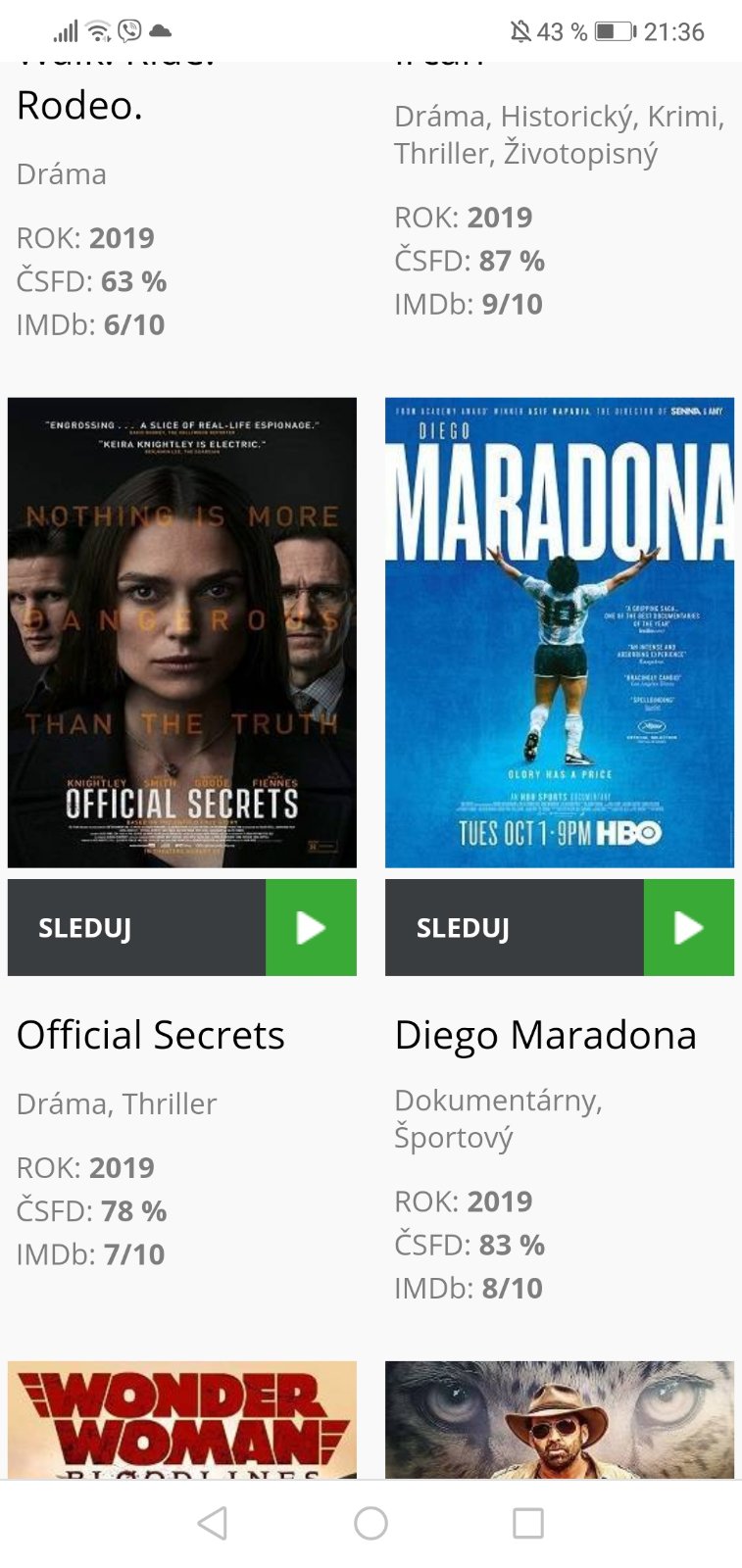The height and width of the screenshot is (1568, 742).
Task: Open the Diego Maradona title link
Action: [545, 1035]
